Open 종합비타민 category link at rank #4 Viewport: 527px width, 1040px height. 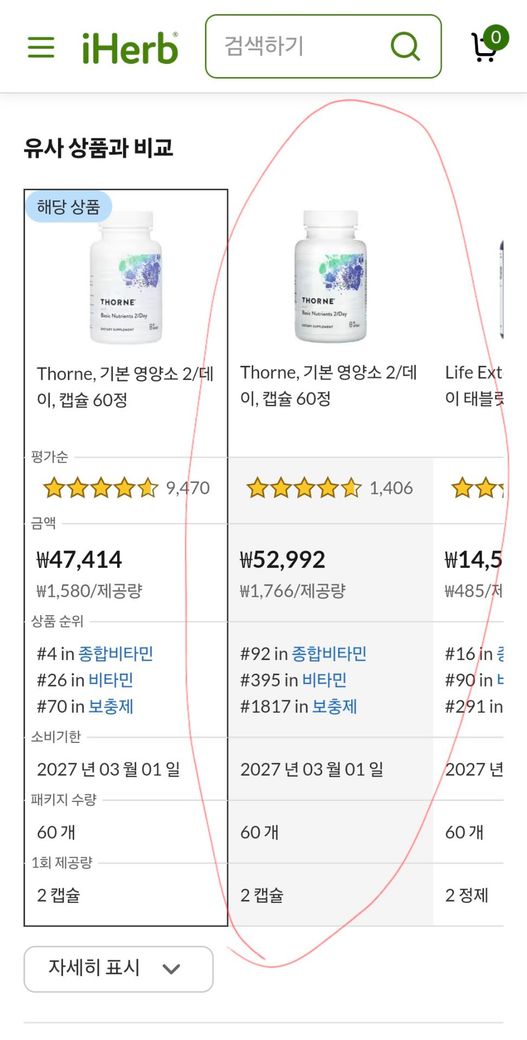pyautogui.click(x=116, y=654)
